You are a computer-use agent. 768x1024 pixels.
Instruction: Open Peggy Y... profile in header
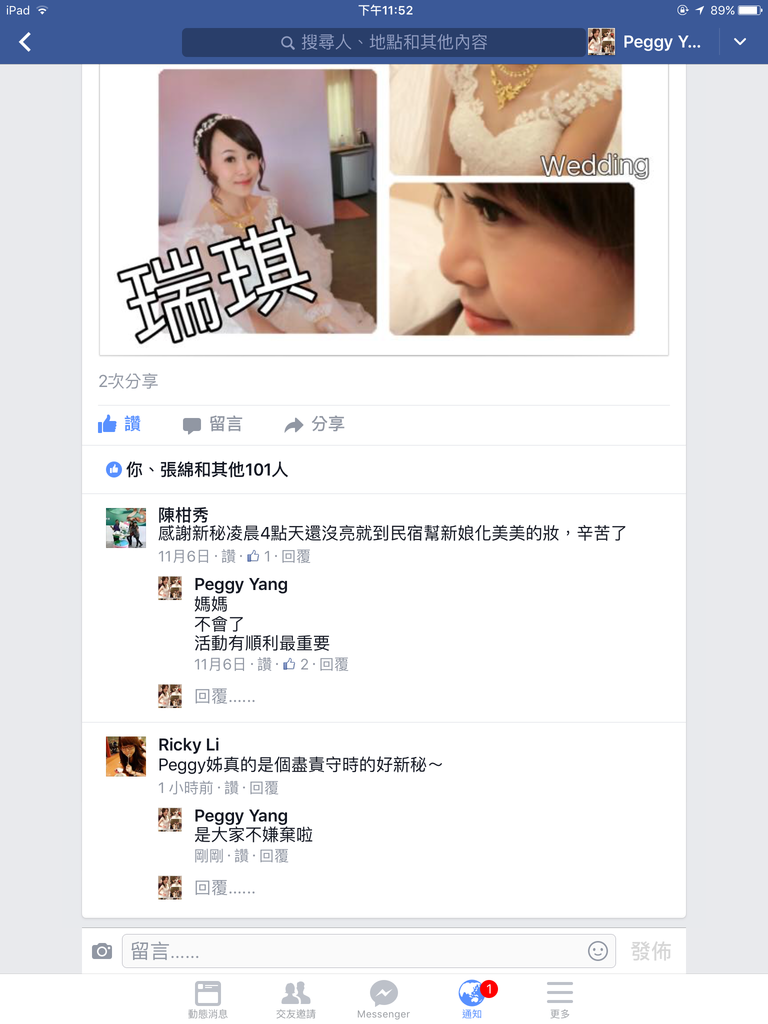(646, 42)
